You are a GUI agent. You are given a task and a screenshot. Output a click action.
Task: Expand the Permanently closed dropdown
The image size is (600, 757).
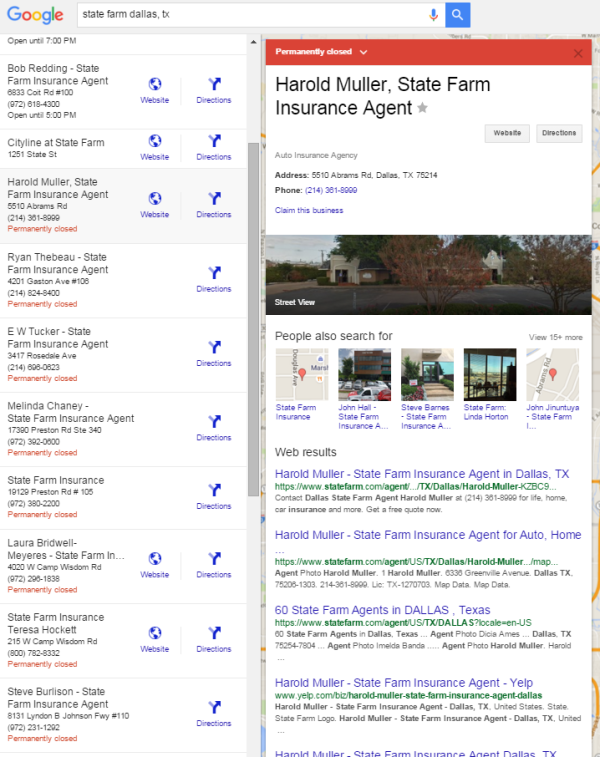pyautogui.click(x=364, y=52)
